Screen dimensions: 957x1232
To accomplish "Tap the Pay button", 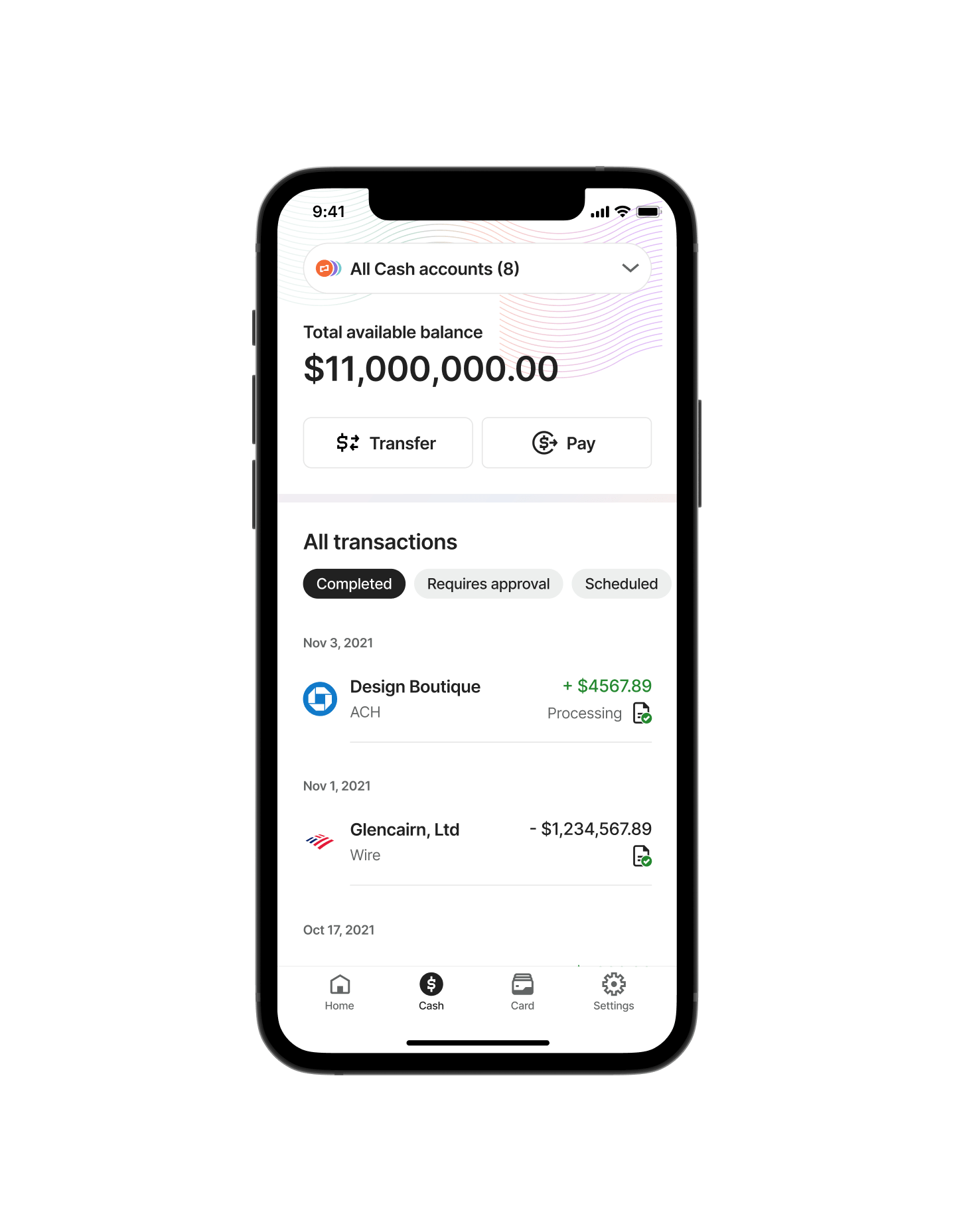I will click(x=566, y=443).
